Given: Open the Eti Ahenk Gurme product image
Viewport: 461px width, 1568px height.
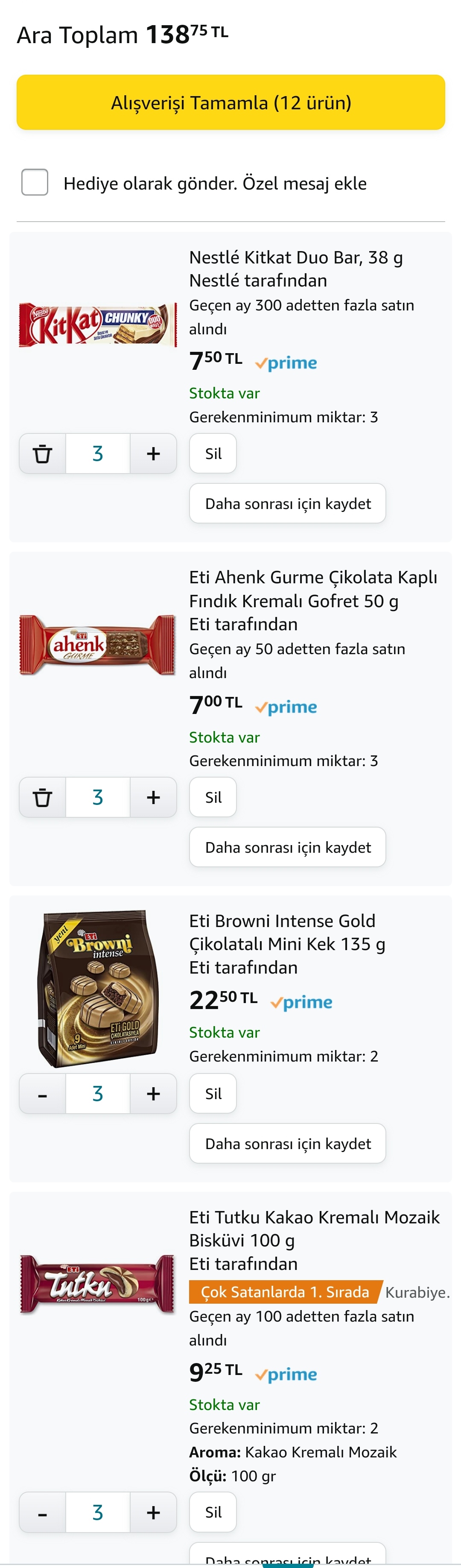Looking at the screenshot, I should pyautogui.click(x=97, y=645).
